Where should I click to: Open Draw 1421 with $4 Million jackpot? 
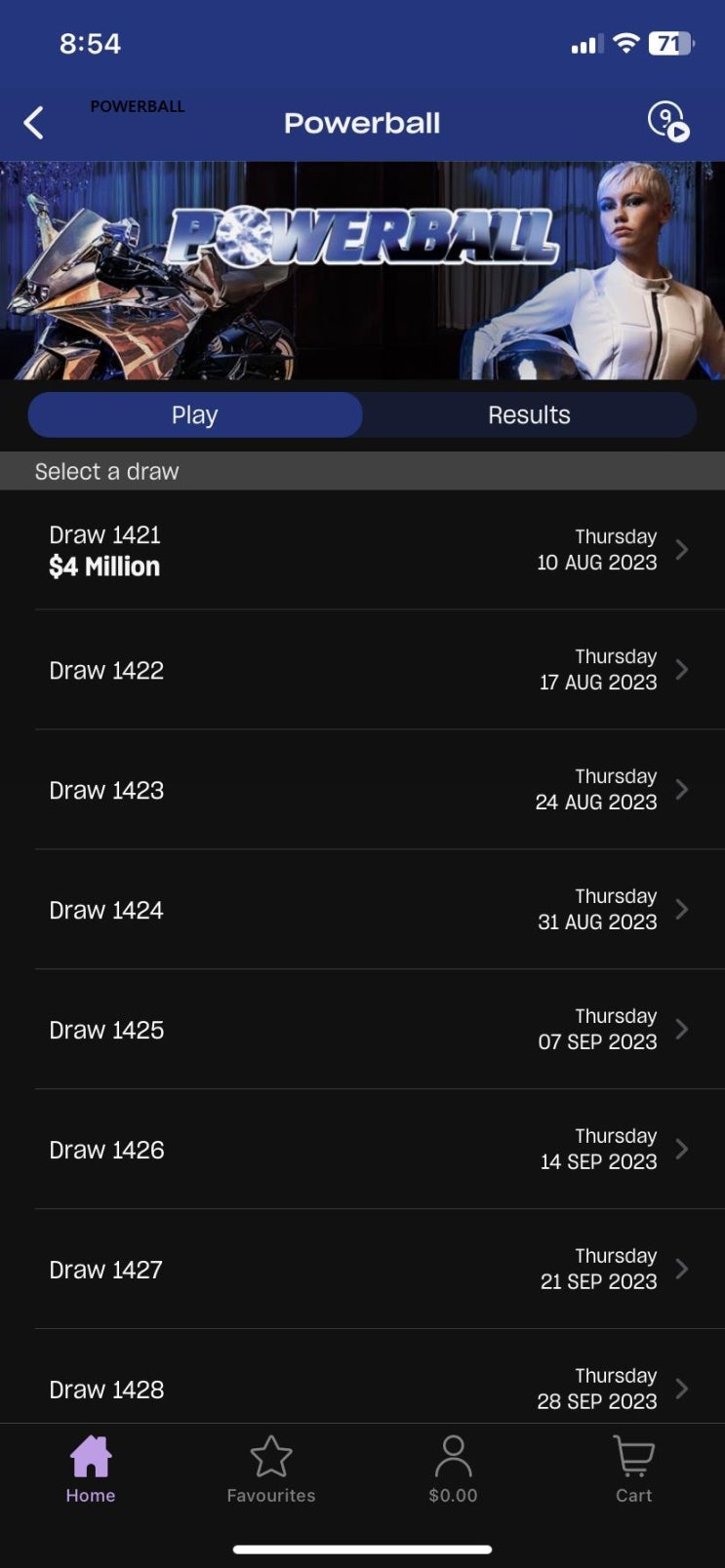click(x=362, y=550)
